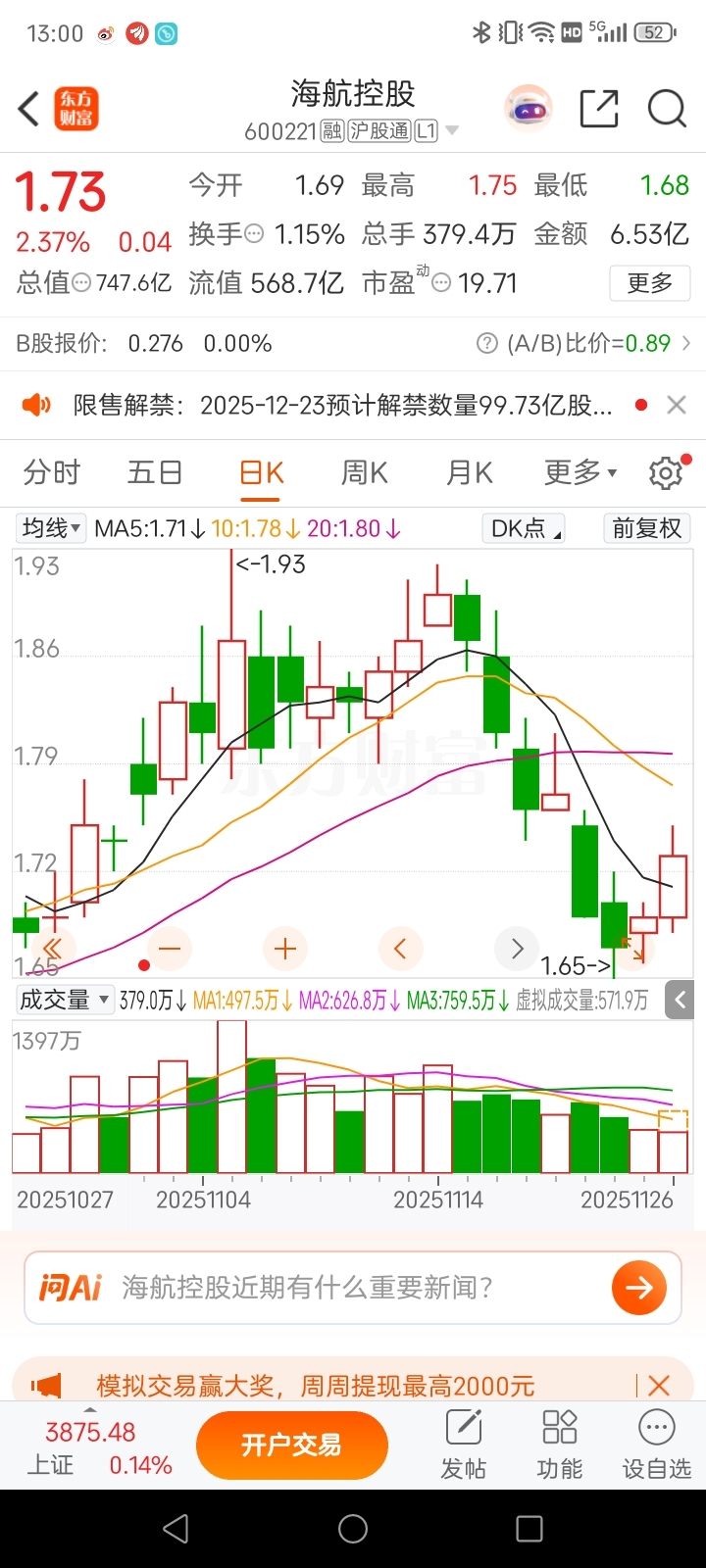
Task: Ask AI about 海航控股 recent news
Action: point(353,1287)
